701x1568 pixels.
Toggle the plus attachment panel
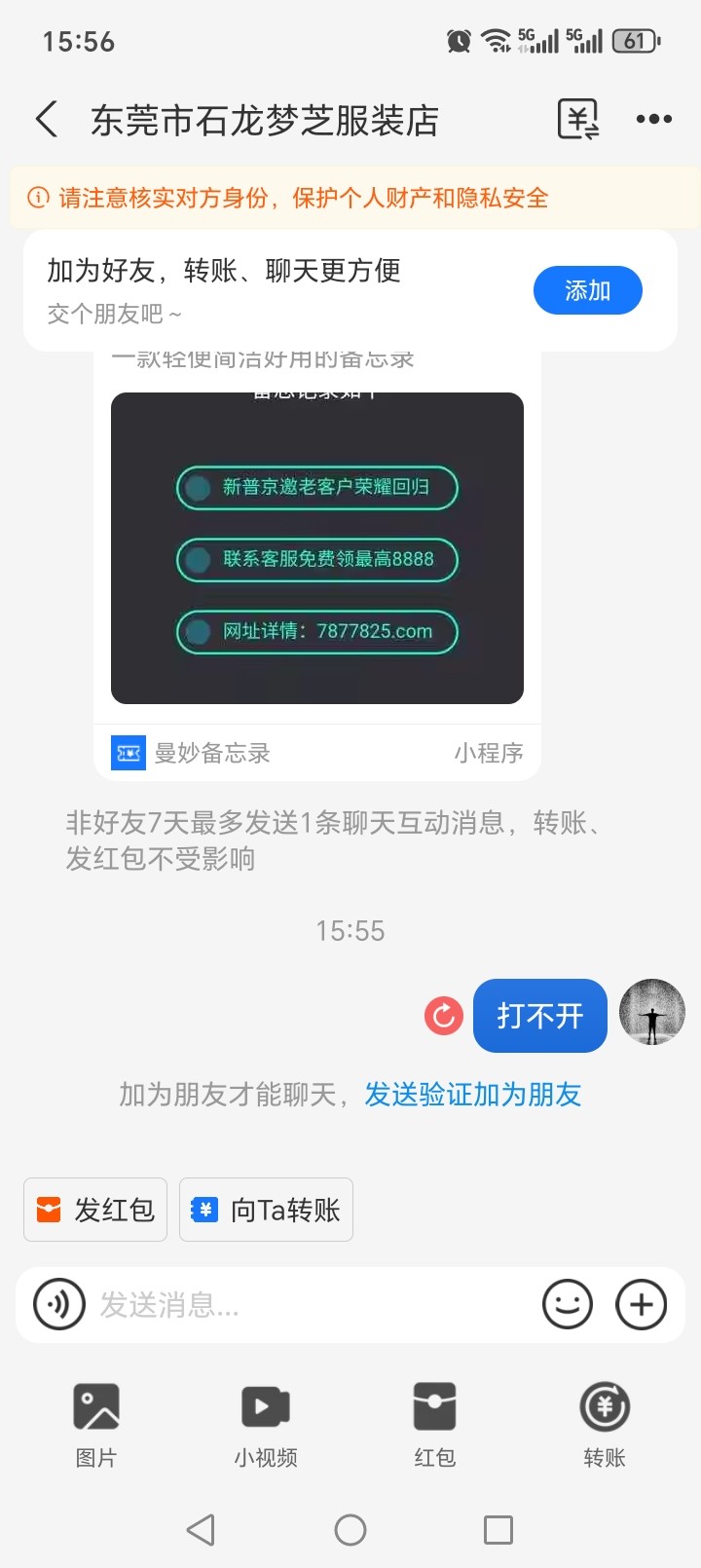coord(642,1304)
